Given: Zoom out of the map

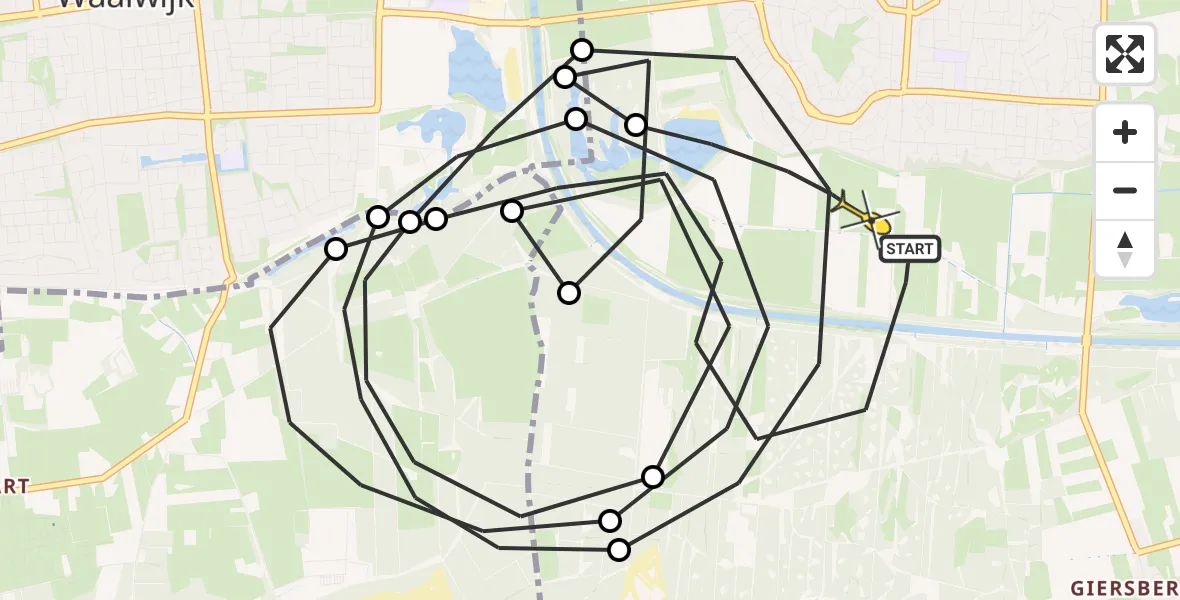Looking at the screenshot, I should pos(1125,190).
